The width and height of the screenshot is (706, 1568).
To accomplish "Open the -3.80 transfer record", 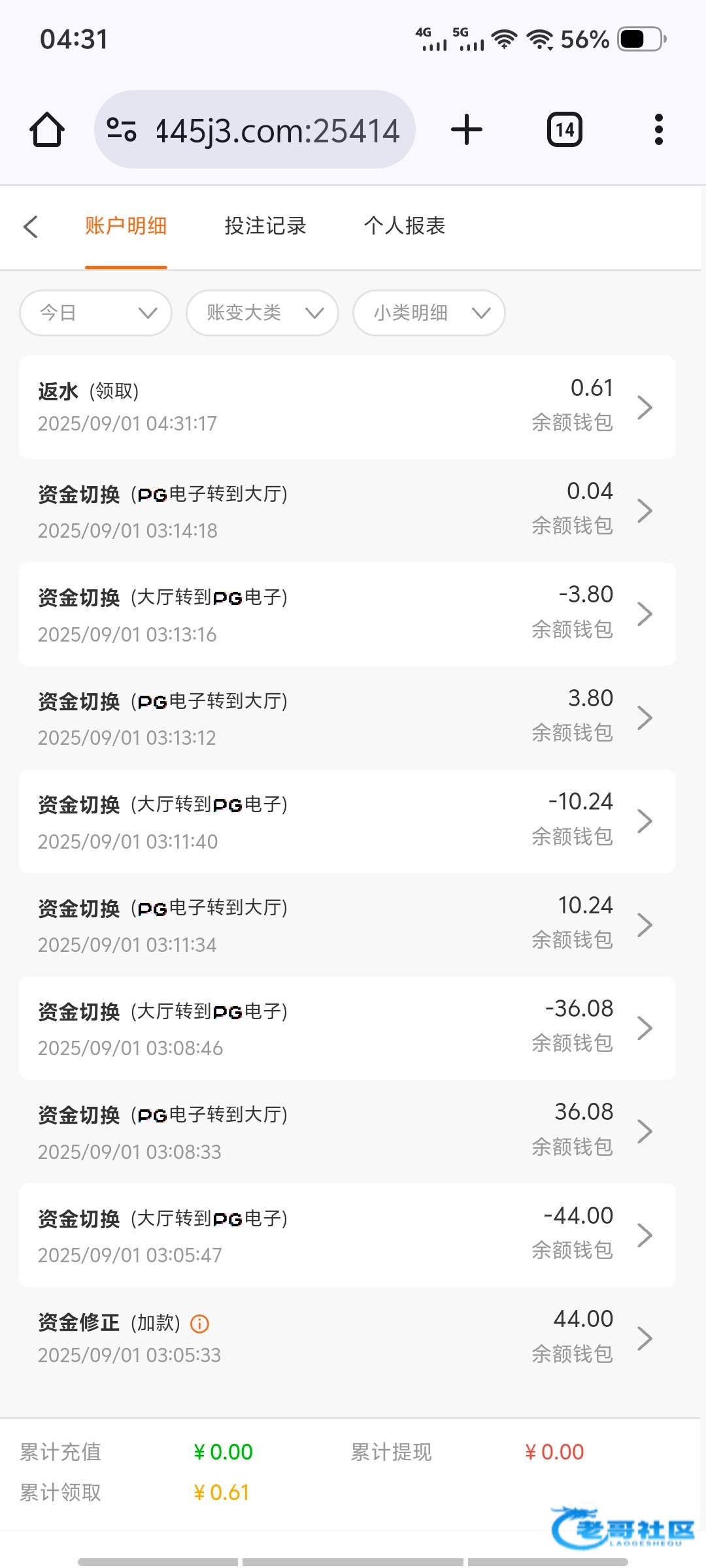I will tap(347, 614).
